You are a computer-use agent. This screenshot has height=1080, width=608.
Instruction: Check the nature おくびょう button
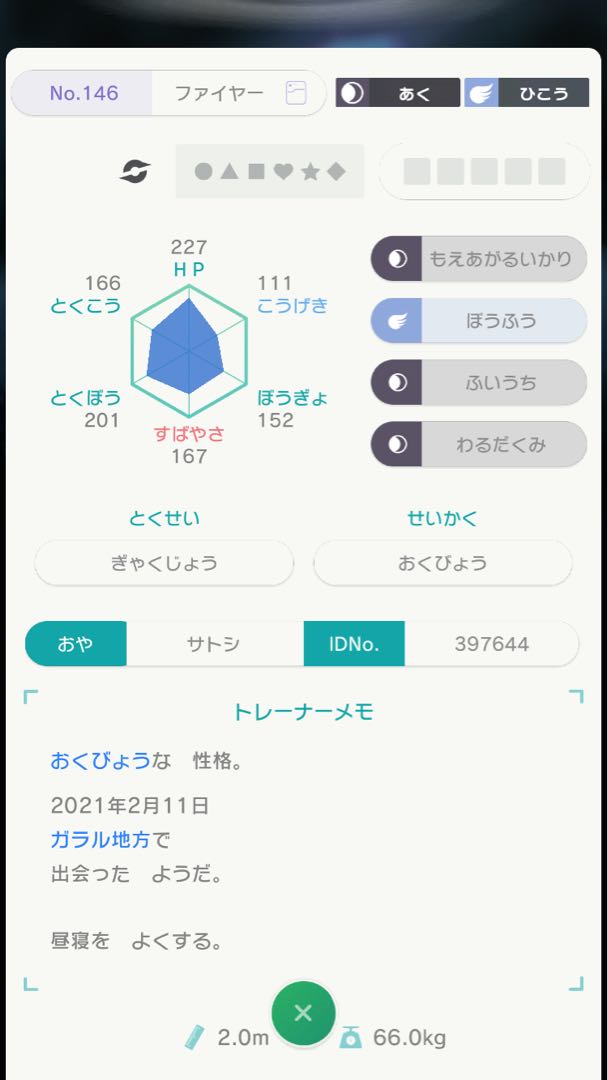(443, 563)
